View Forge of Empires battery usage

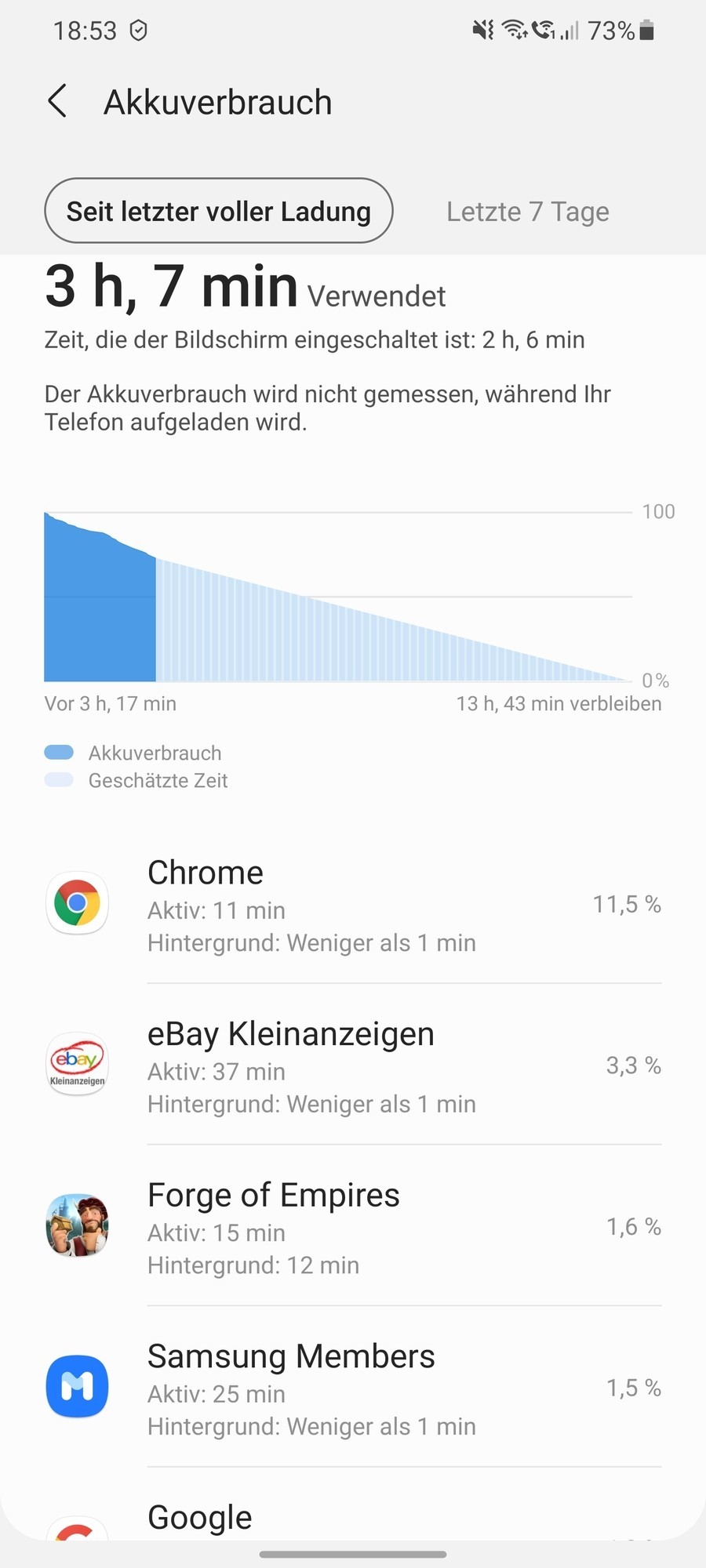point(353,1228)
